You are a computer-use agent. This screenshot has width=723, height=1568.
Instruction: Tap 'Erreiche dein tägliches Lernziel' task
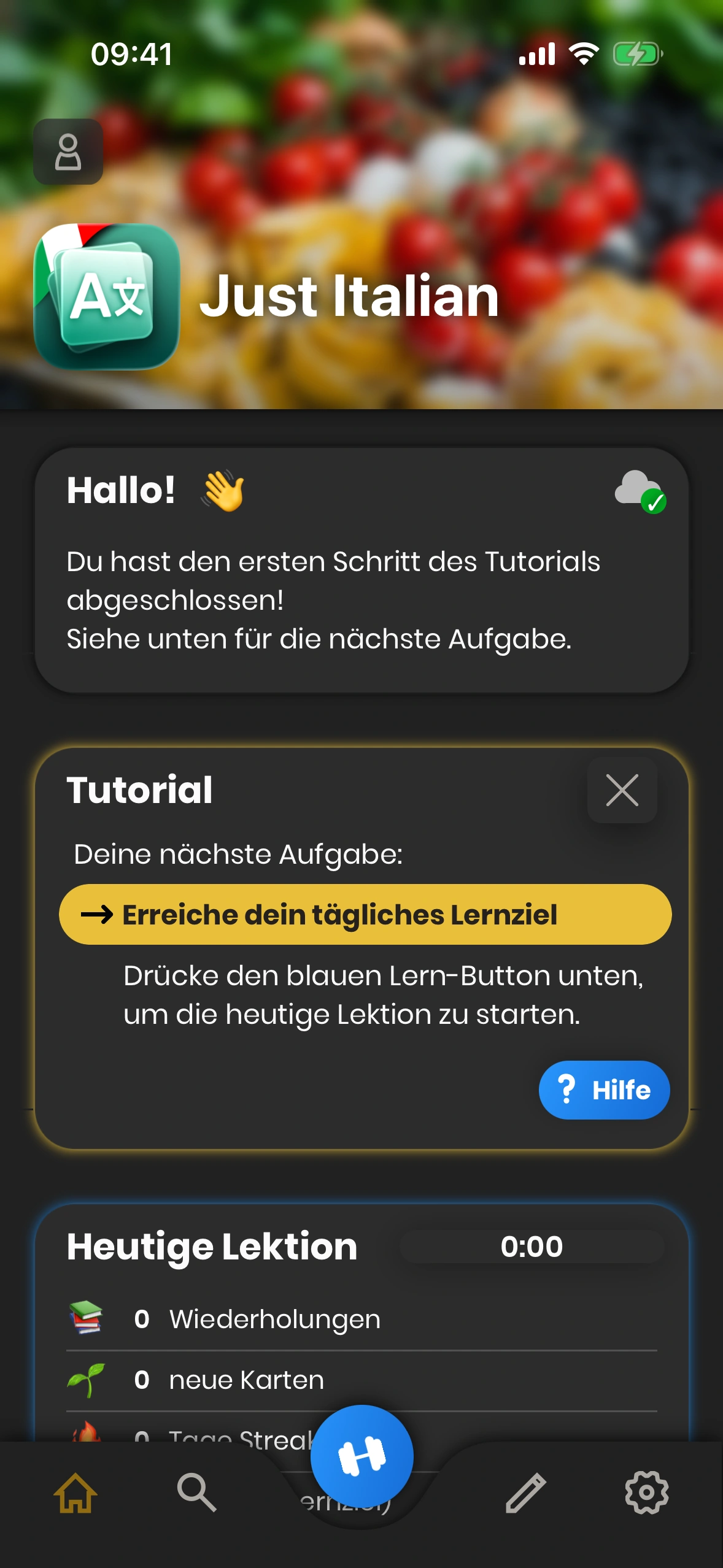click(x=365, y=914)
